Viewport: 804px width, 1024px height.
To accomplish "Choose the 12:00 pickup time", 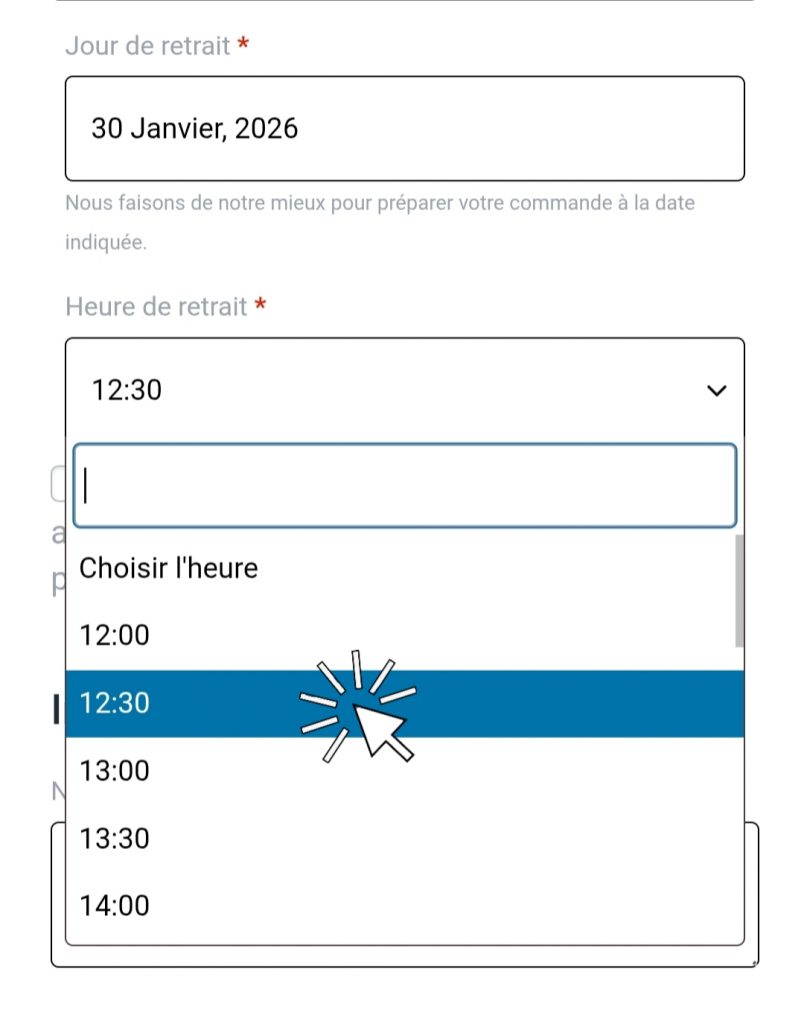I will 114,635.
